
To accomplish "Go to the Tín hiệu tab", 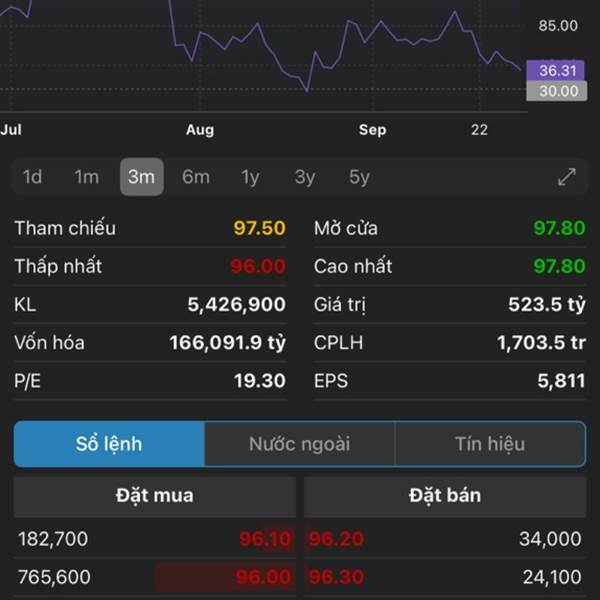I will click(x=490, y=444).
